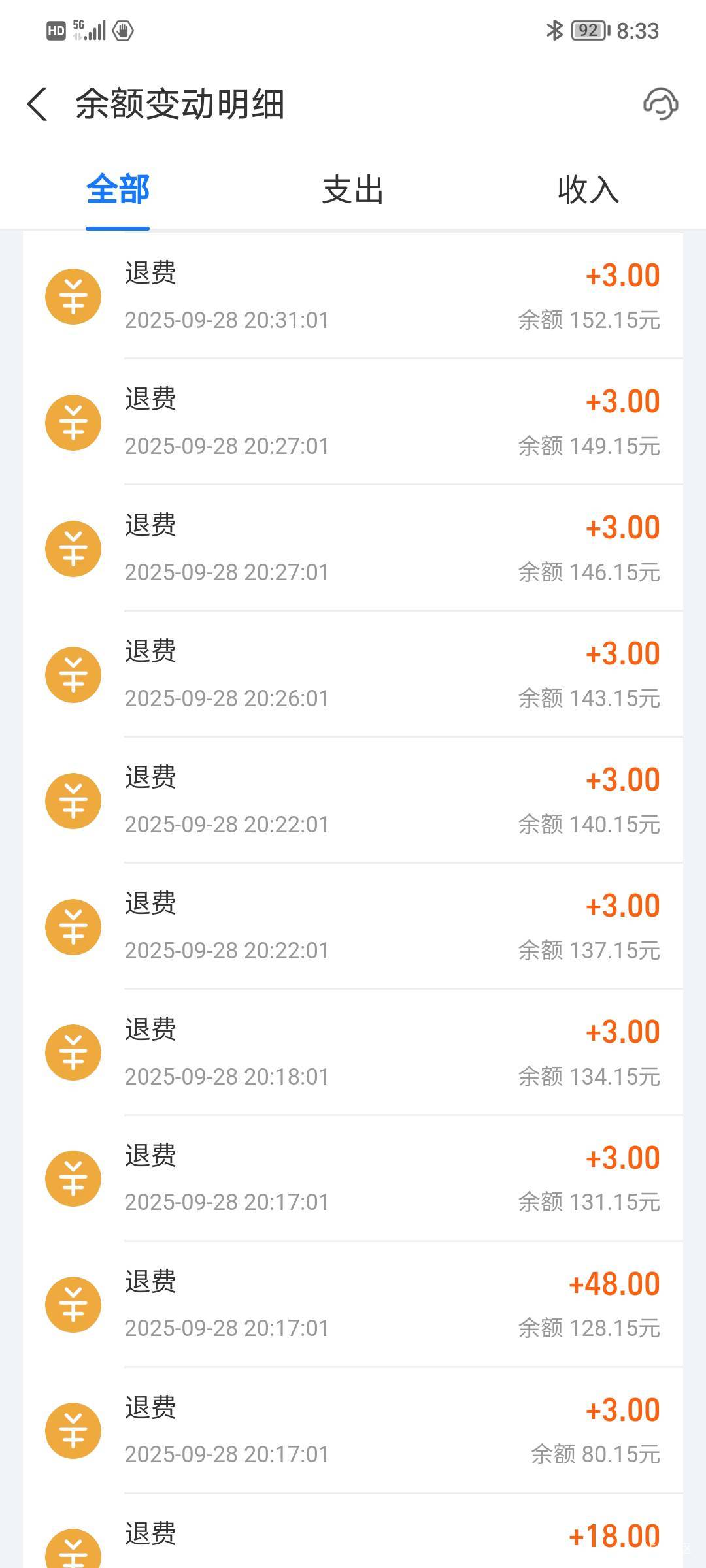Open customer service headset icon
The height and width of the screenshot is (1568, 706).
coord(660,105)
